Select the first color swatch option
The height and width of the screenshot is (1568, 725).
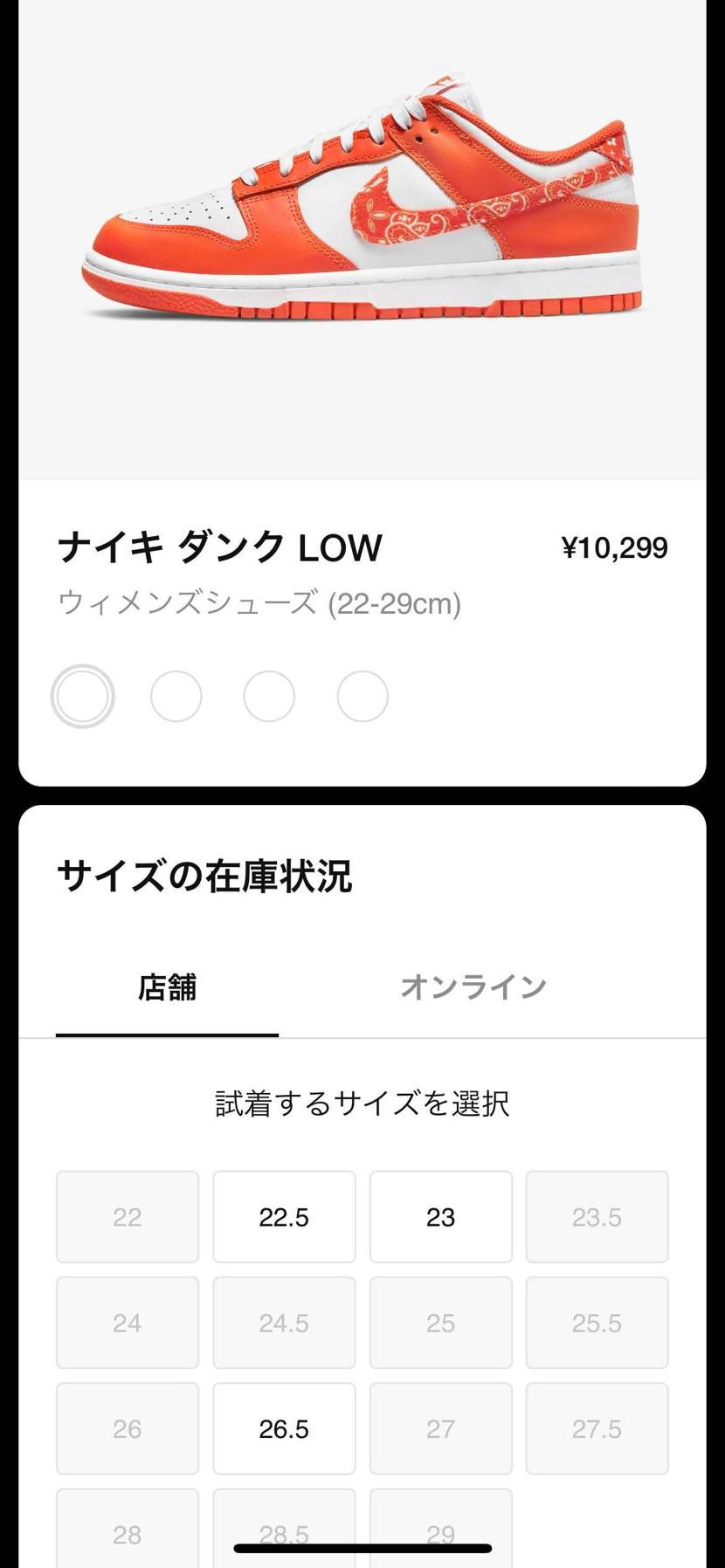click(83, 696)
